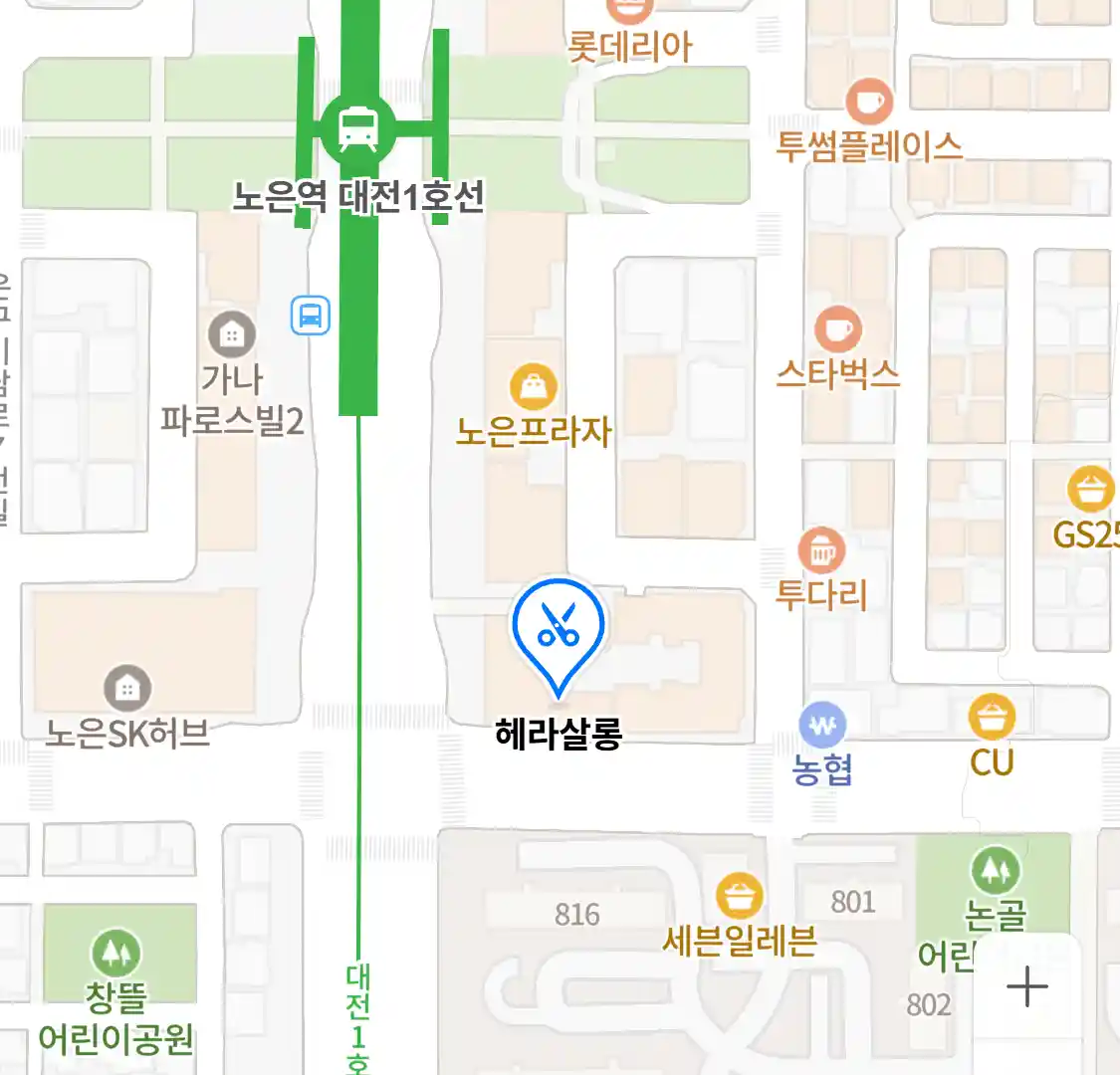Select the 투다리 pub marker

[821, 549]
